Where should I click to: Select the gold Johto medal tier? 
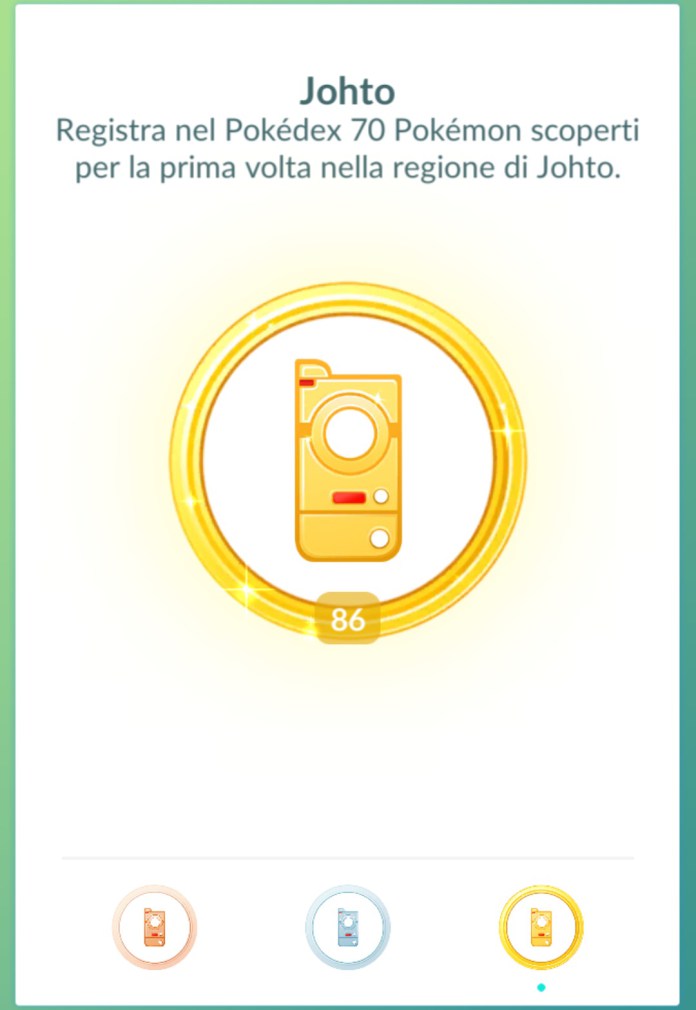coord(541,927)
